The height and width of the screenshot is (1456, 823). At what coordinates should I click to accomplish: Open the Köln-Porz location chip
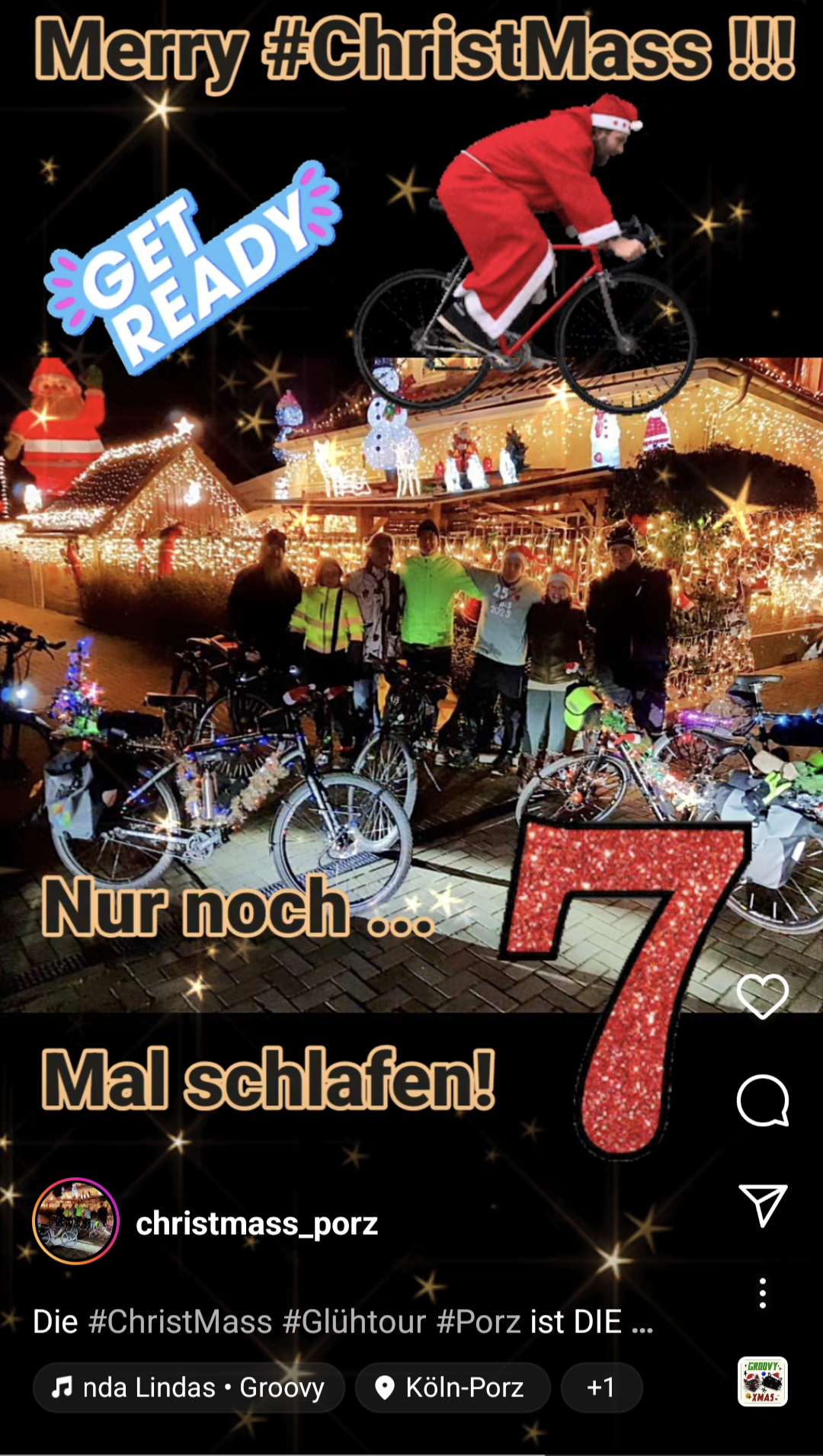[x=452, y=1387]
